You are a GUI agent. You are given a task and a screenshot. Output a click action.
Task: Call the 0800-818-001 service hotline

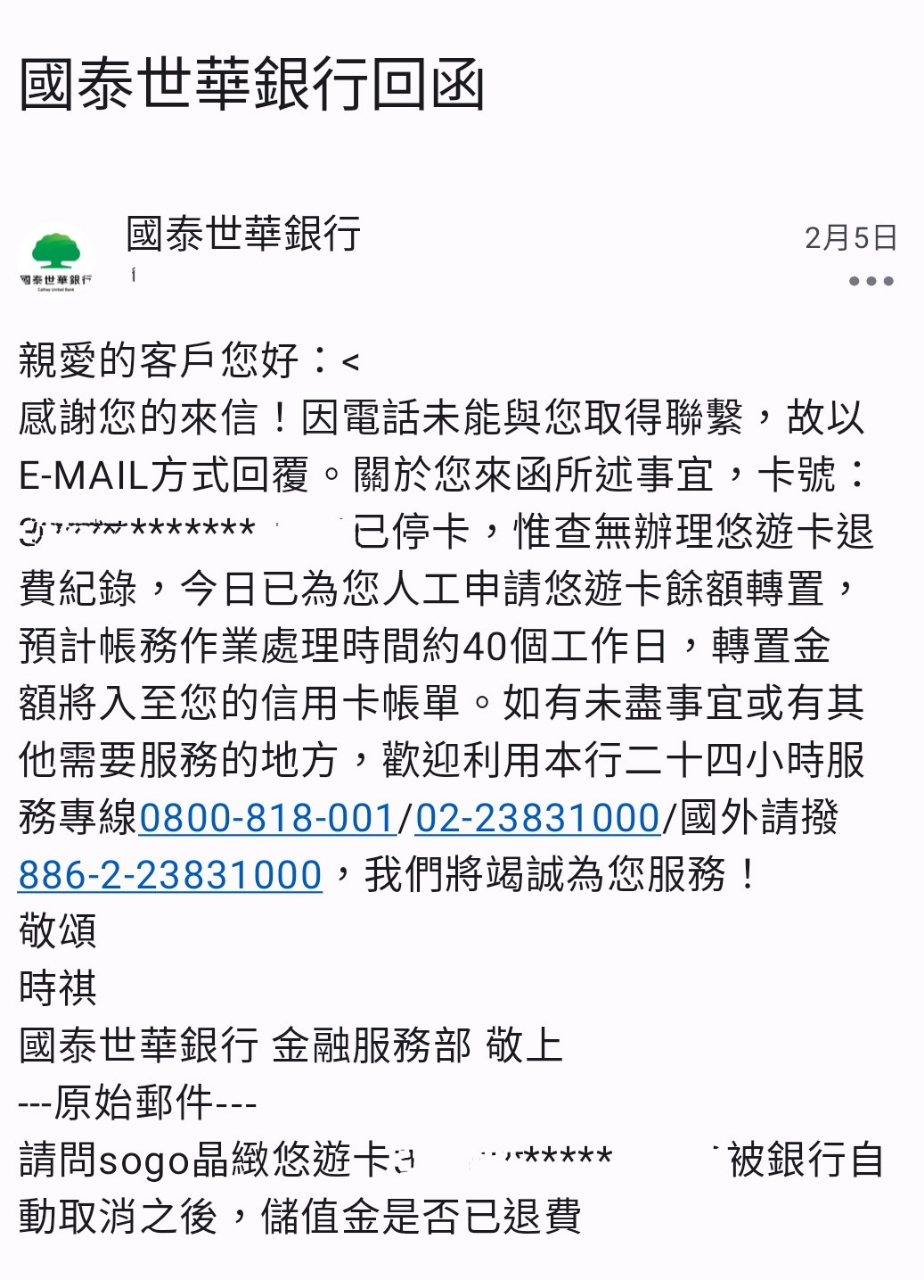click(266, 819)
